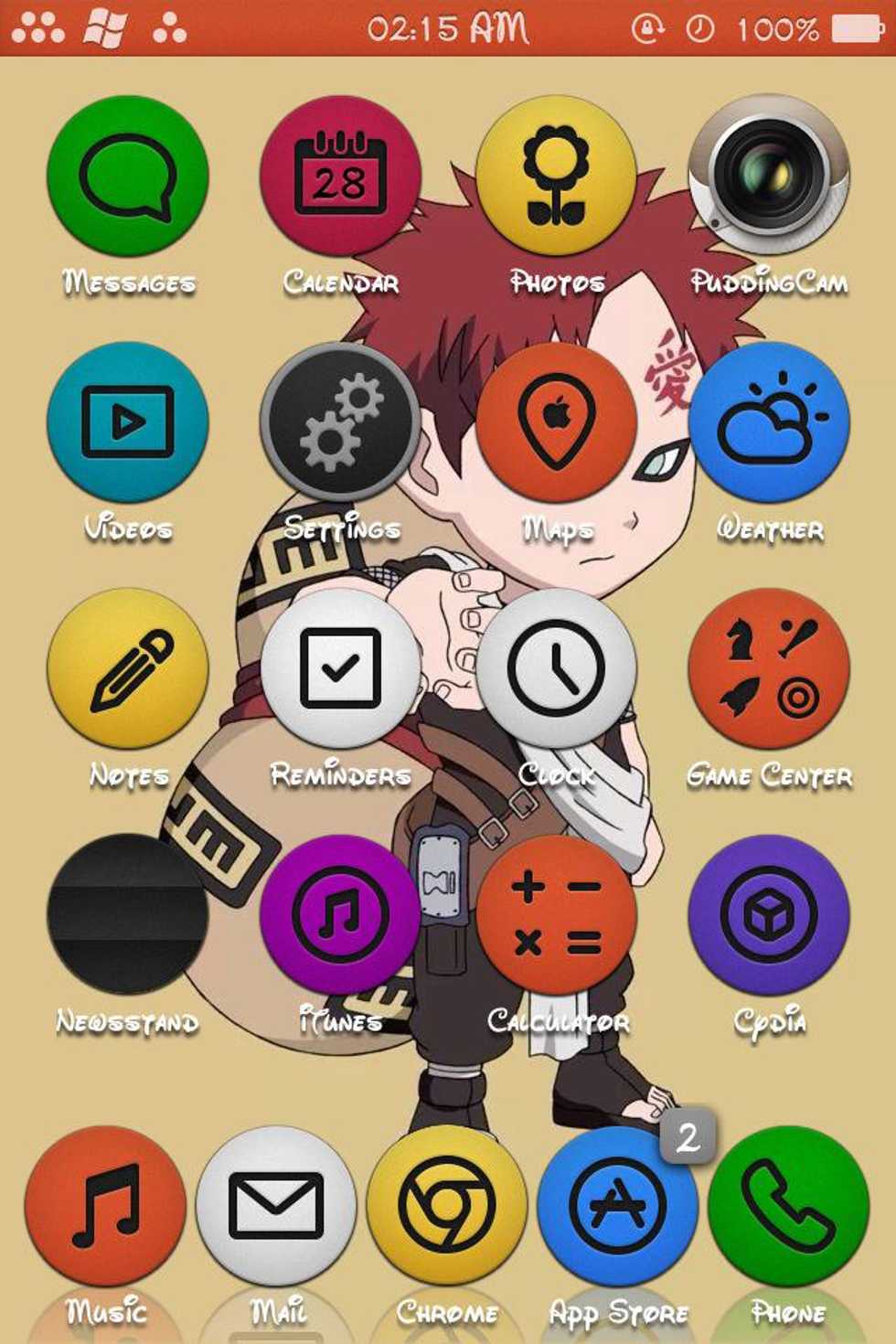The height and width of the screenshot is (1344, 896).
Task: Open the Newsstand folder
Action: (x=127, y=914)
